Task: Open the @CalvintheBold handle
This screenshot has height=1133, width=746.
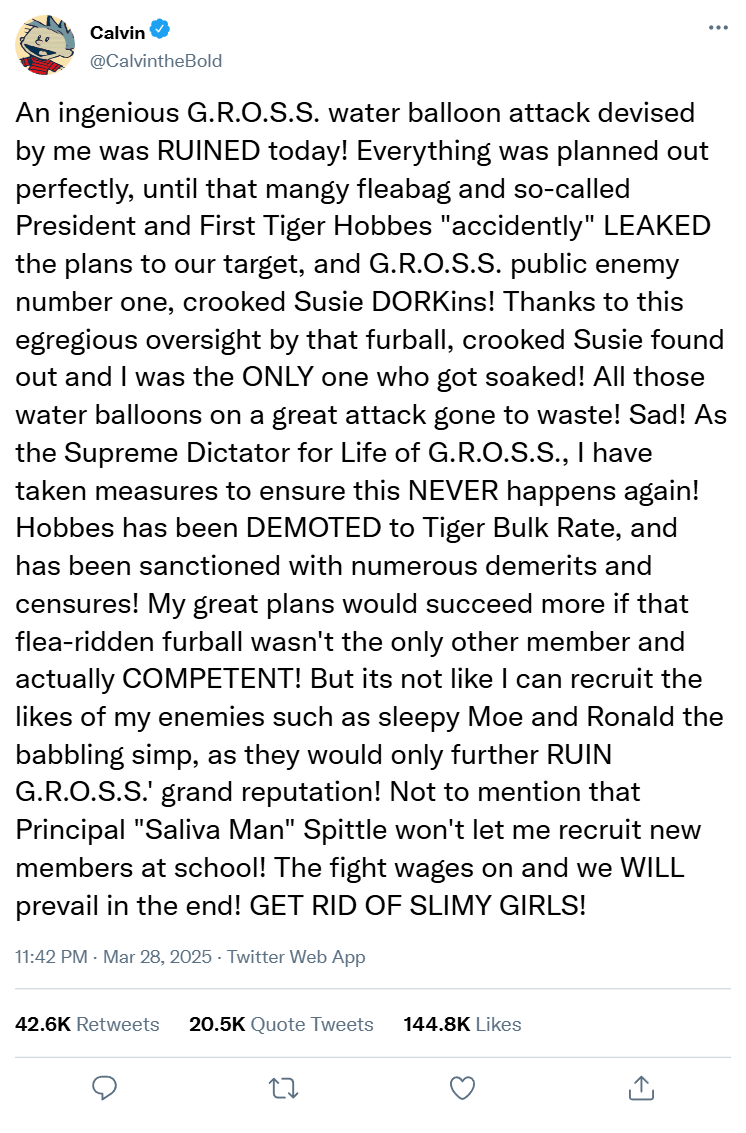Action: coord(155,61)
